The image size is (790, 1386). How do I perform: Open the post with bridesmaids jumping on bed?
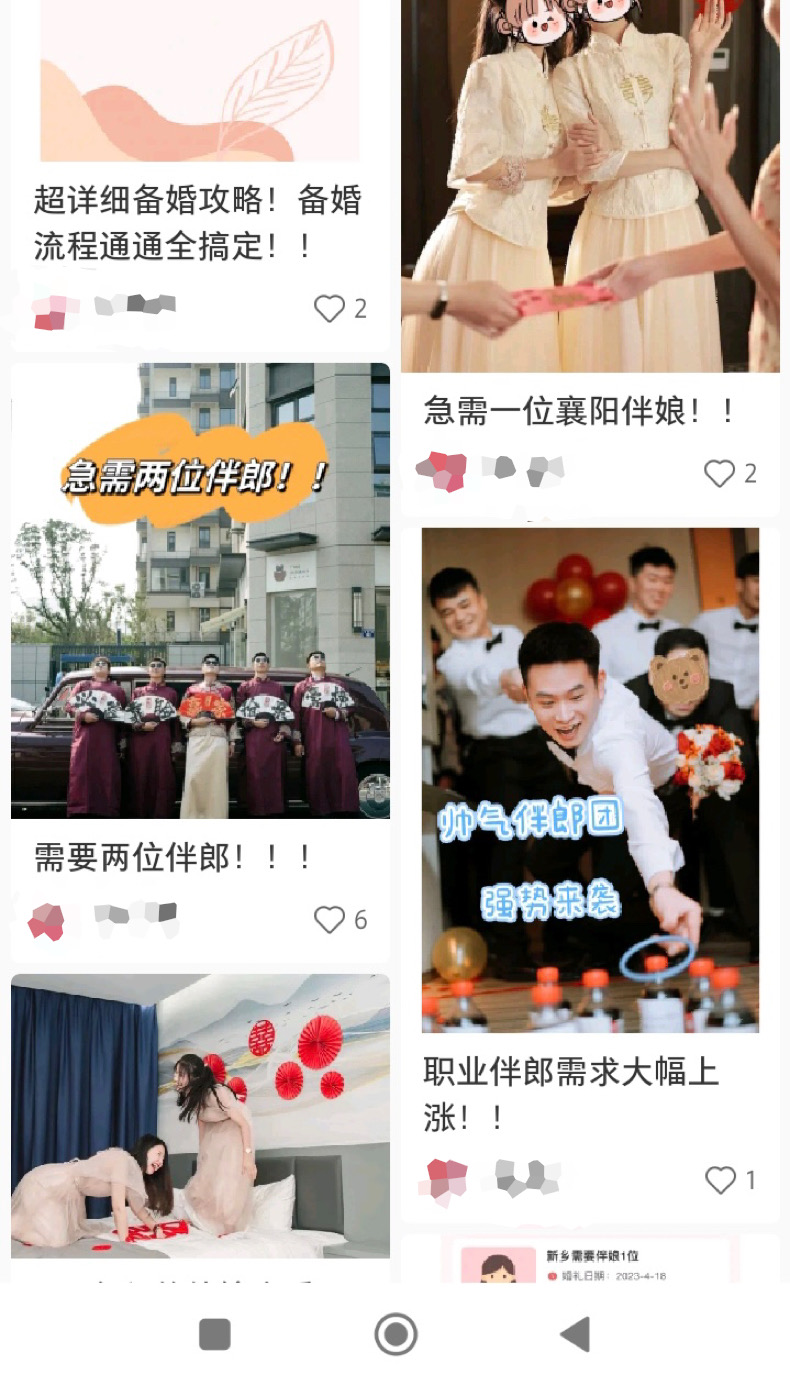(x=200, y=1127)
